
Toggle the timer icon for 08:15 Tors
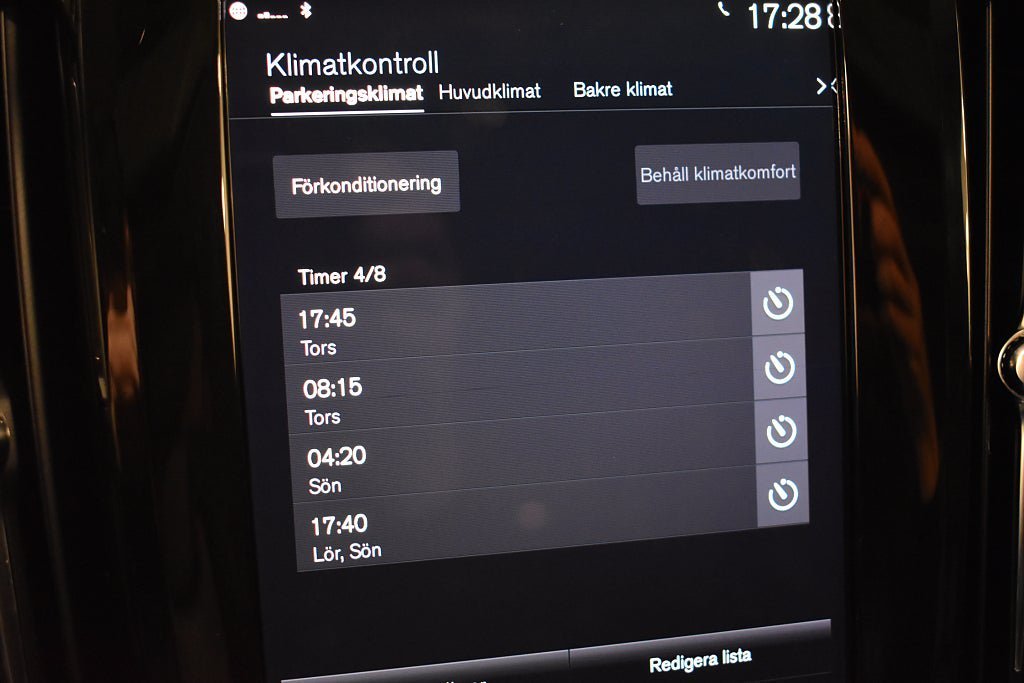click(779, 368)
